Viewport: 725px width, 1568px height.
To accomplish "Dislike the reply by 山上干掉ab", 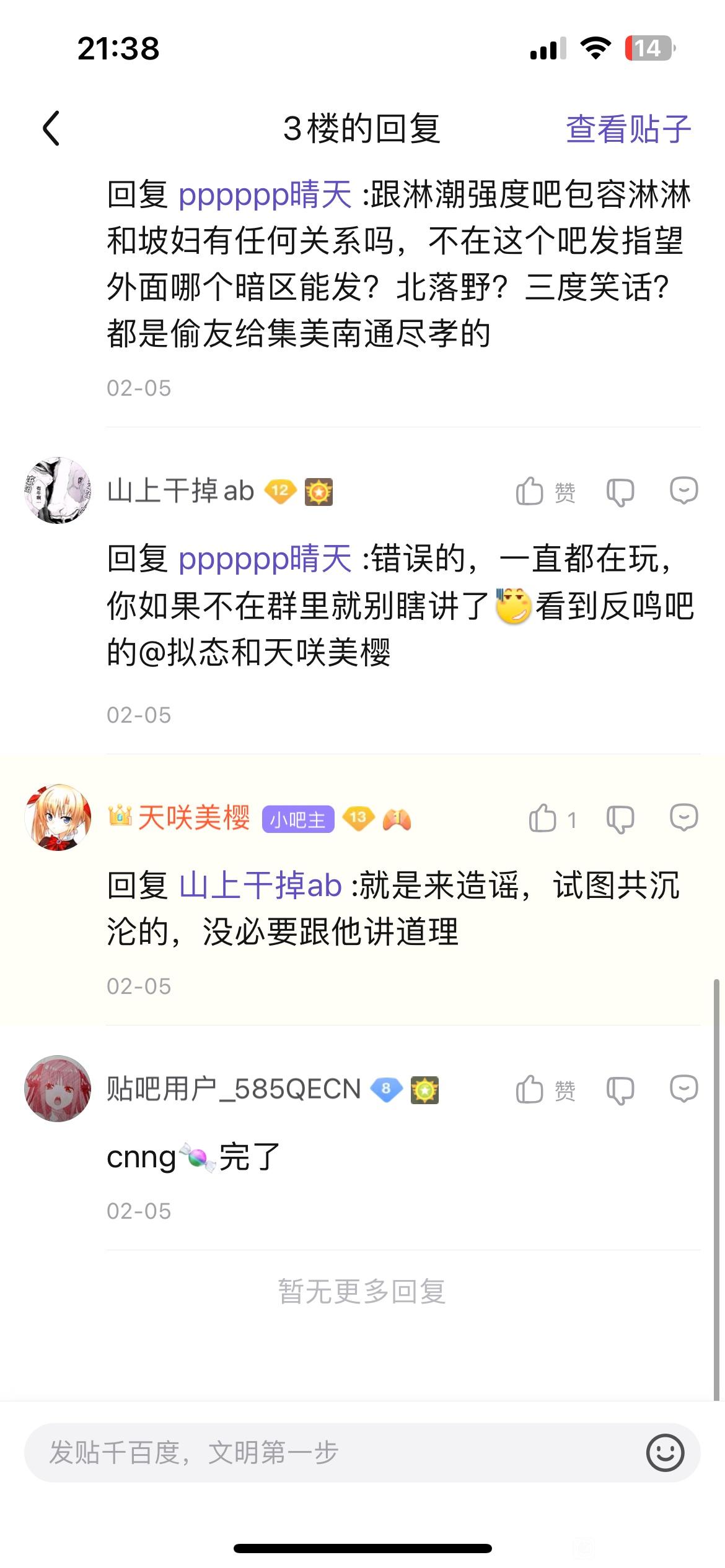I will click(x=620, y=492).
